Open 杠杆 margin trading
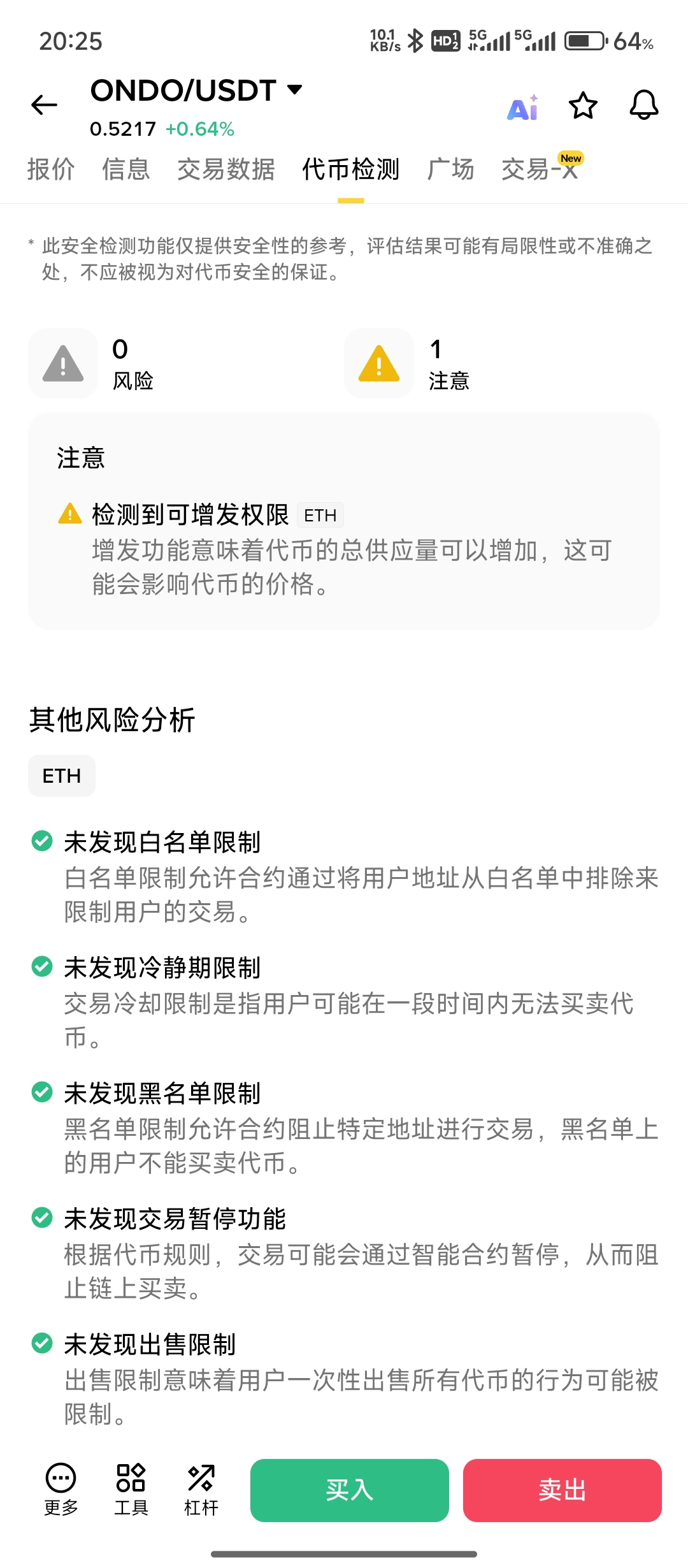 (x=201, y=1488)
